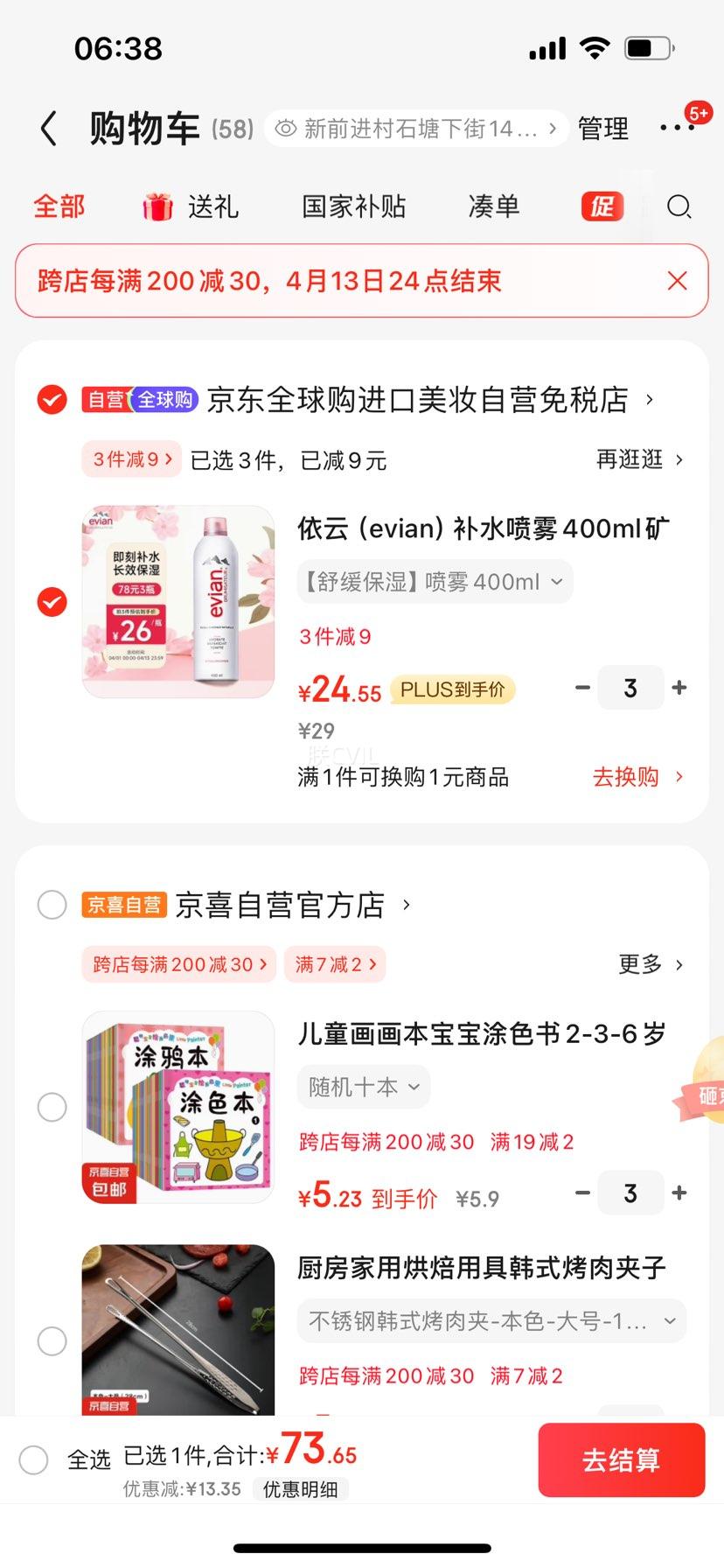Tap the 去结算 checkout button
The image size is (724, 1568).
coord(622,1459)
